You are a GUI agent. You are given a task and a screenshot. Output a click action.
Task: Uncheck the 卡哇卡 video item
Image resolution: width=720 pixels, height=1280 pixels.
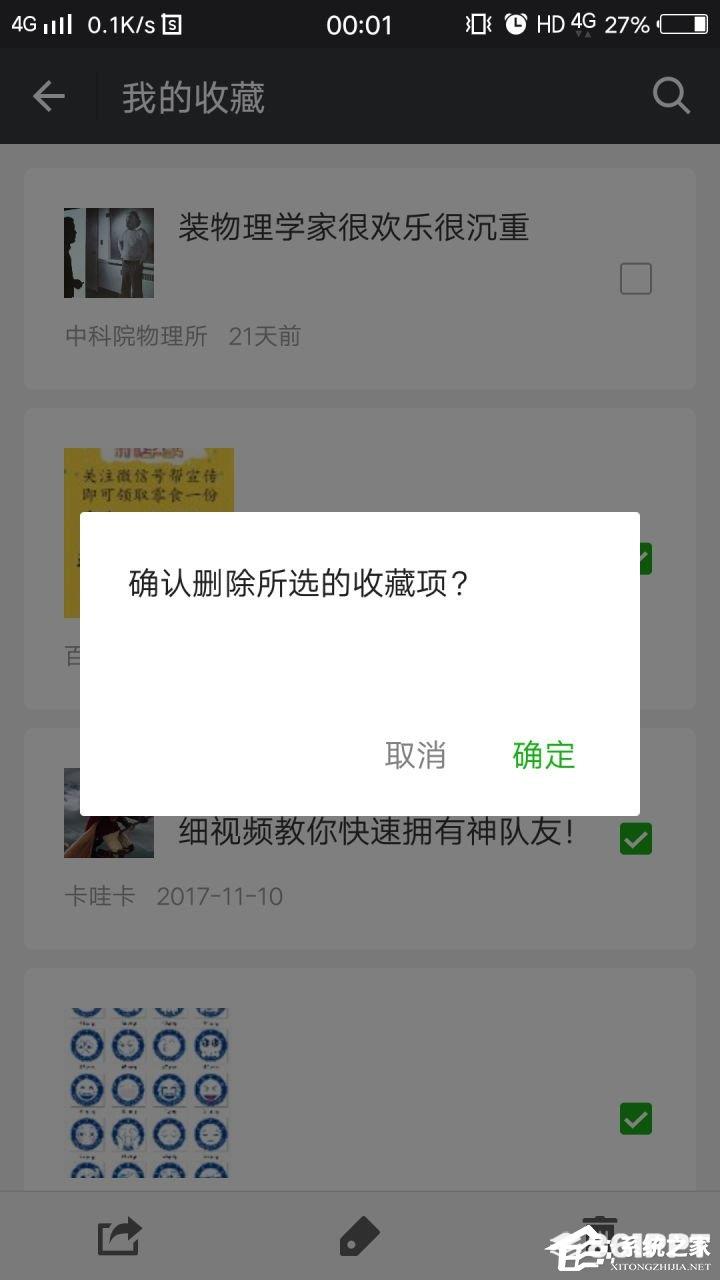pos(636,839)
